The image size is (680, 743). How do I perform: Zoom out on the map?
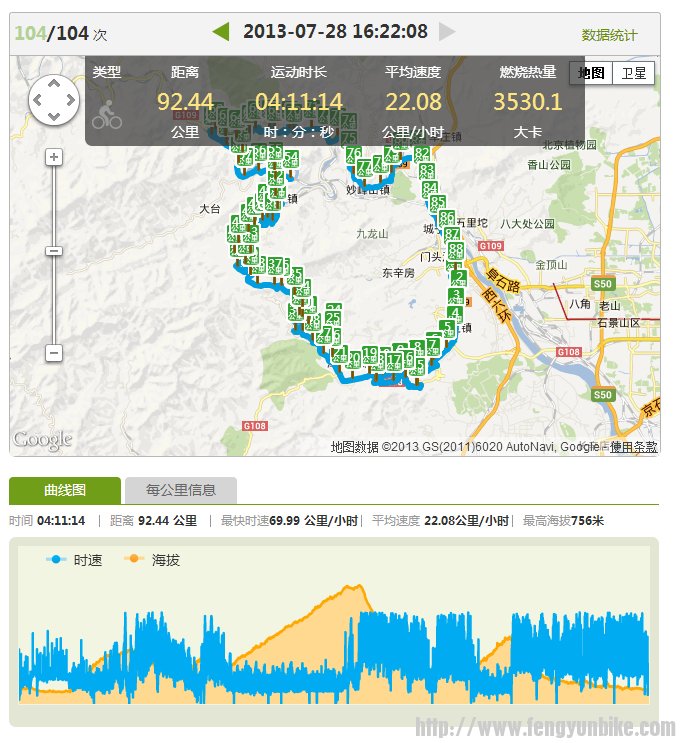54,353
